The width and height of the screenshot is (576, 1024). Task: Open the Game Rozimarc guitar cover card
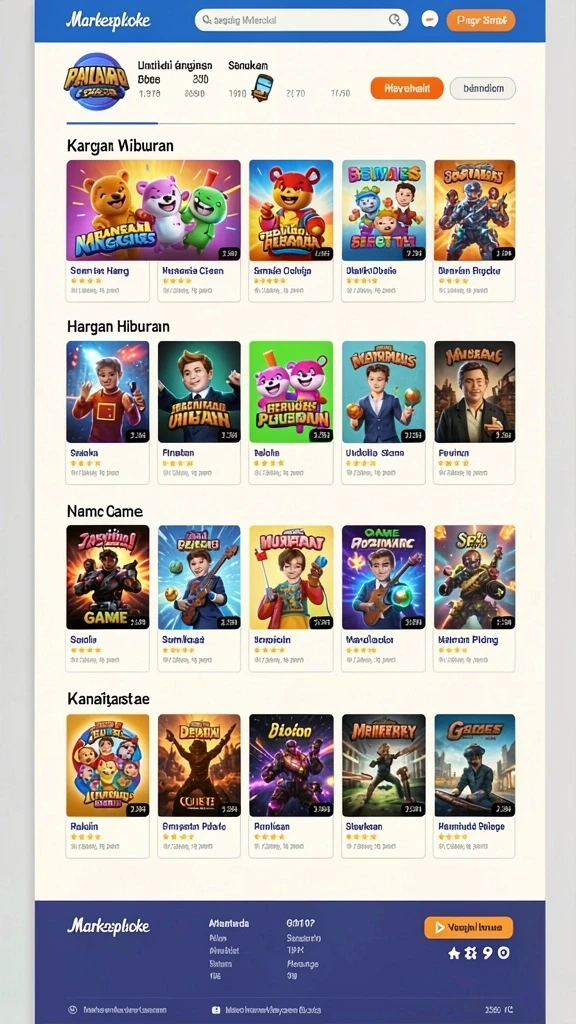[383, 598]
